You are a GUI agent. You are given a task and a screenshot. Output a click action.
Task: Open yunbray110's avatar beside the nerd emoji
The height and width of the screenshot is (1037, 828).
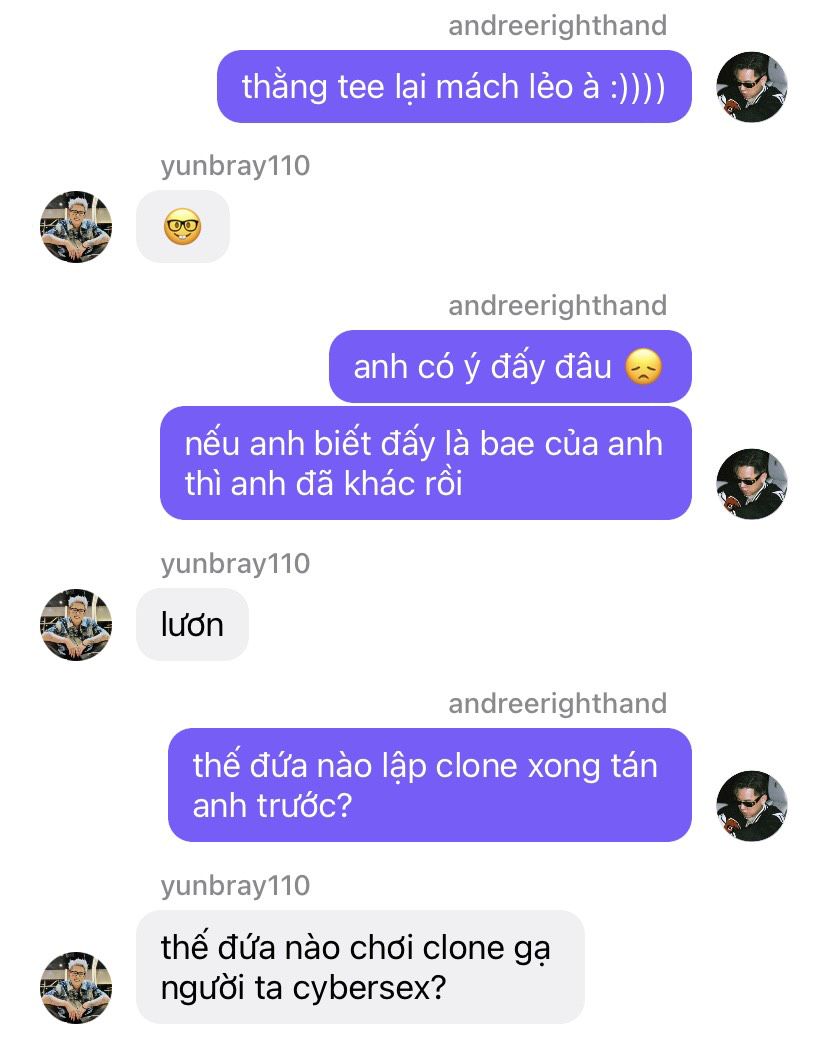(76, 227)
